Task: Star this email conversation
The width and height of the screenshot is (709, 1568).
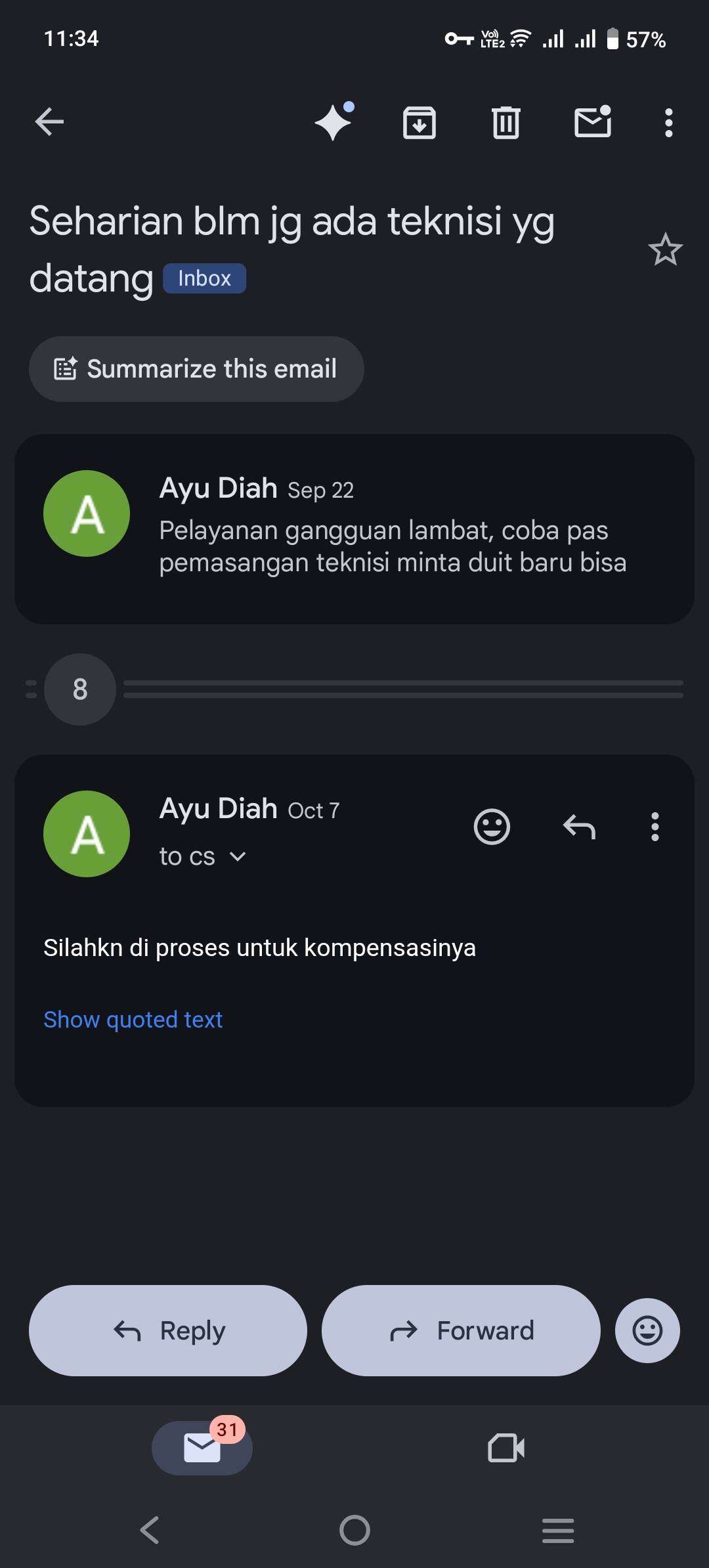Action: (x=665, y=250)
